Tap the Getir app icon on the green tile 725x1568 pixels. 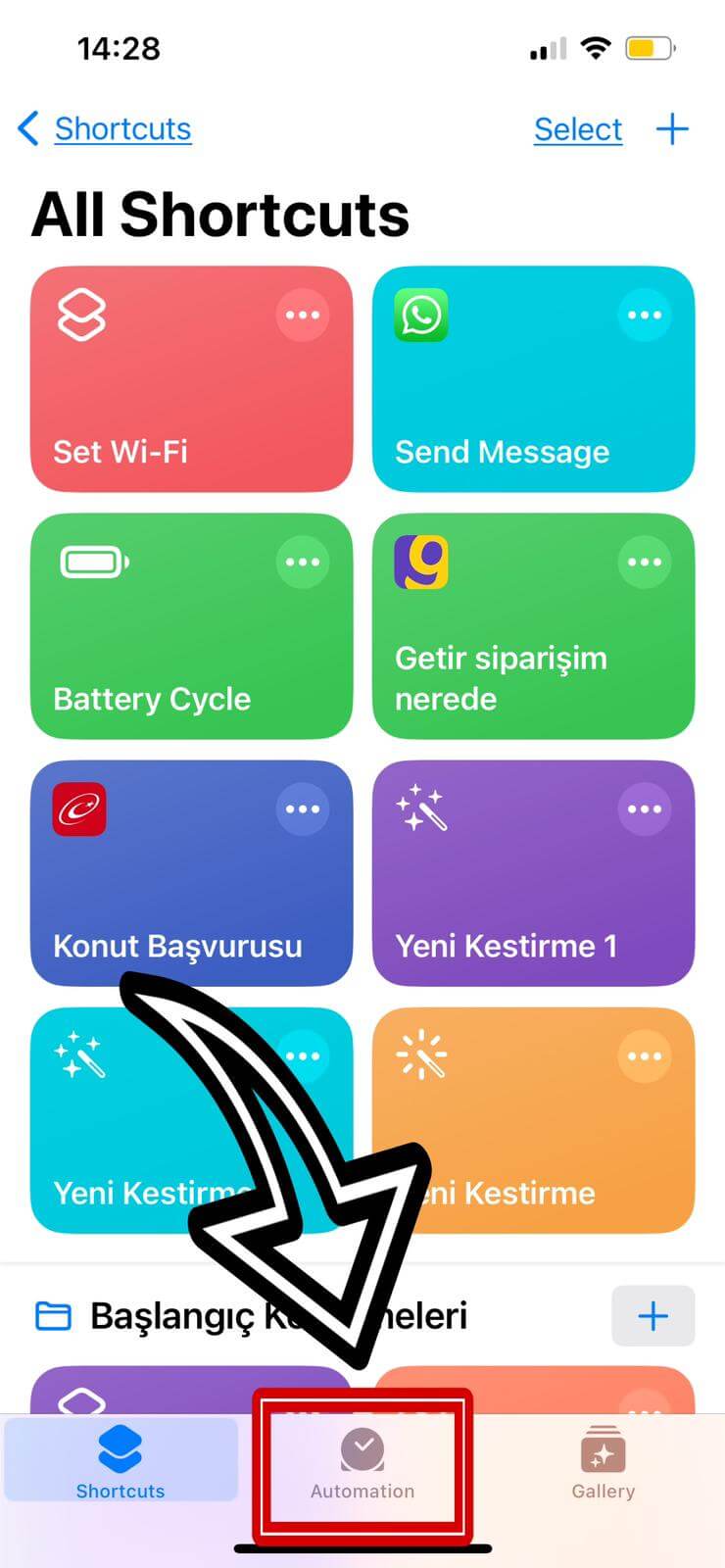click(420, 562)
